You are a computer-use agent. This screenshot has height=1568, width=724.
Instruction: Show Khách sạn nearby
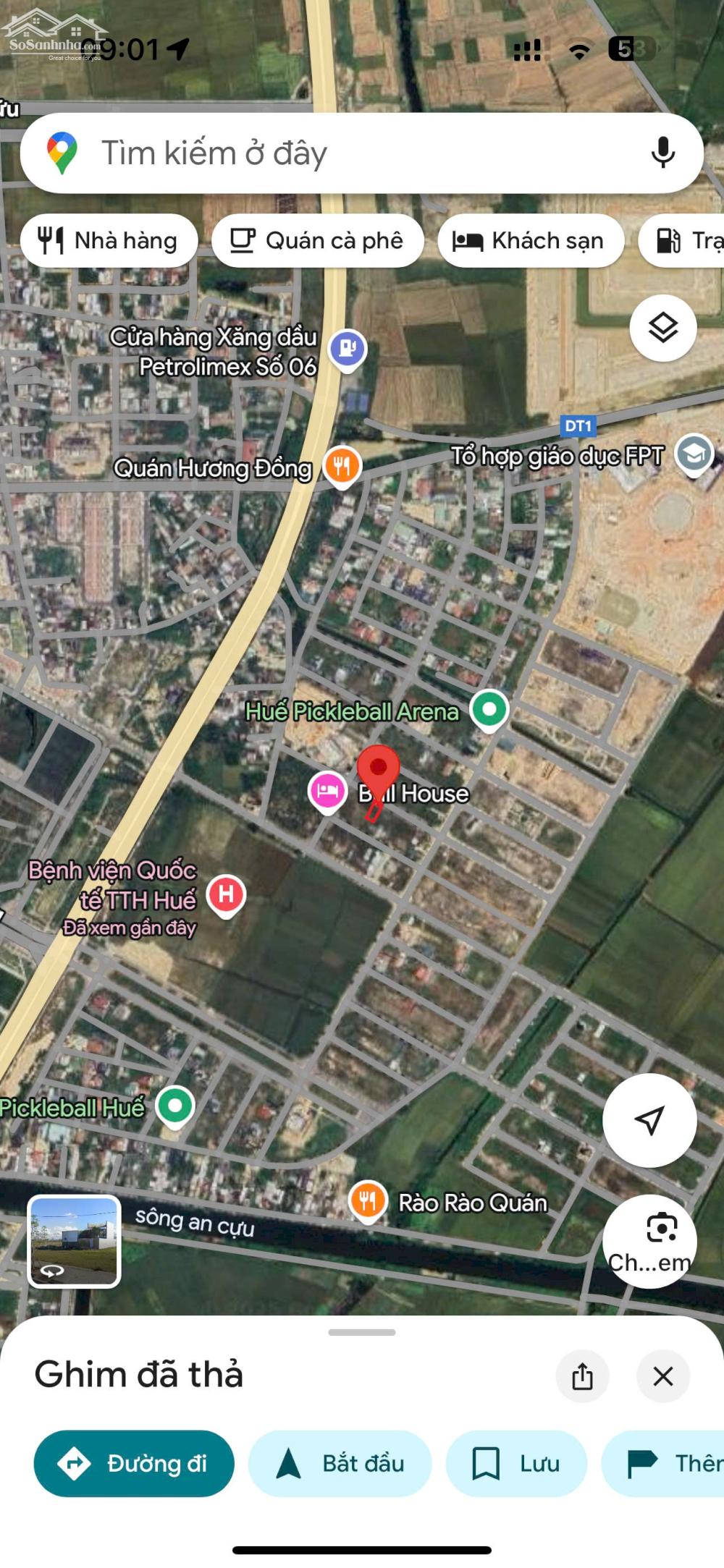pos(531,241)
